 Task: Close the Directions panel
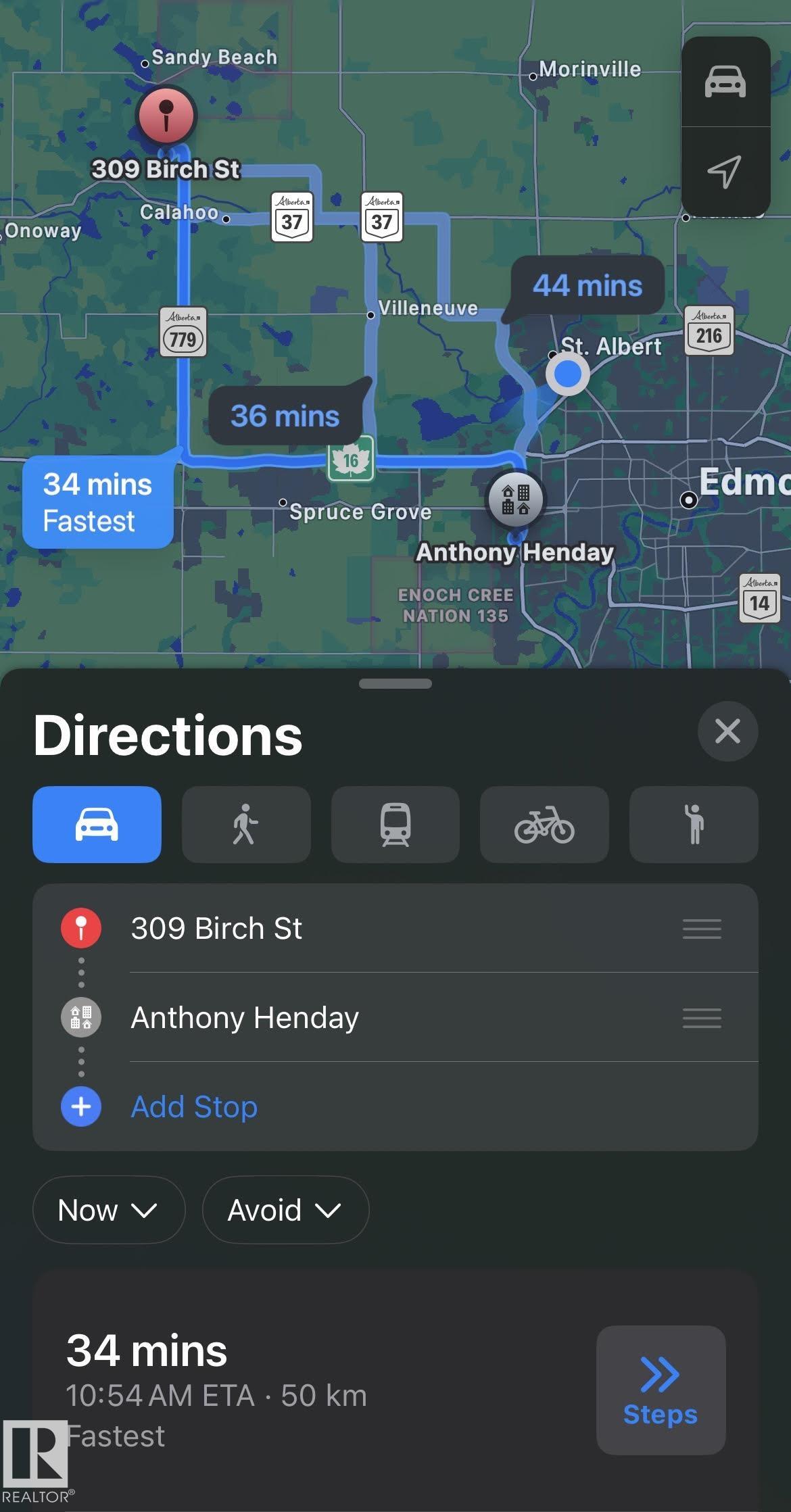(x=727, y=731)
